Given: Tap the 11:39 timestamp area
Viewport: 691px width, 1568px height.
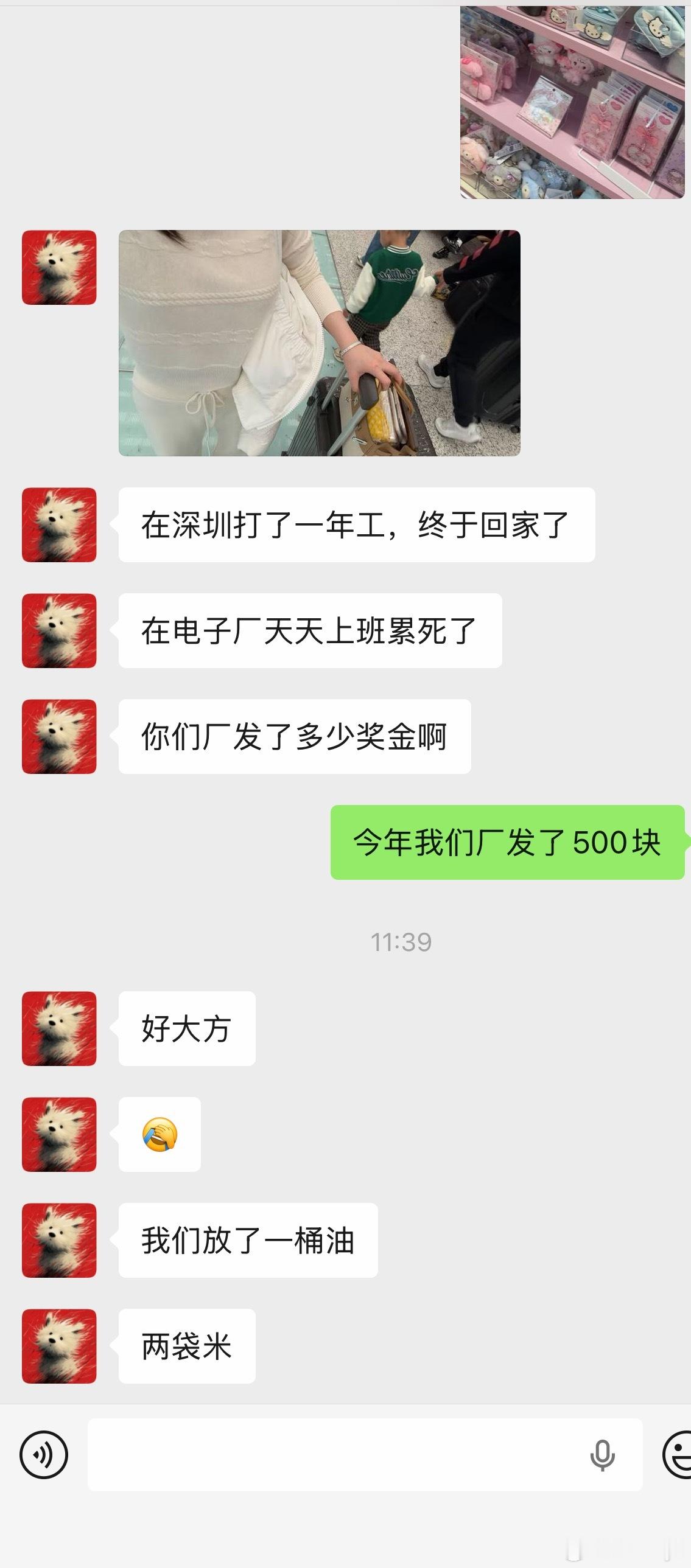Looking at the screenshot, I should point(402,942).
